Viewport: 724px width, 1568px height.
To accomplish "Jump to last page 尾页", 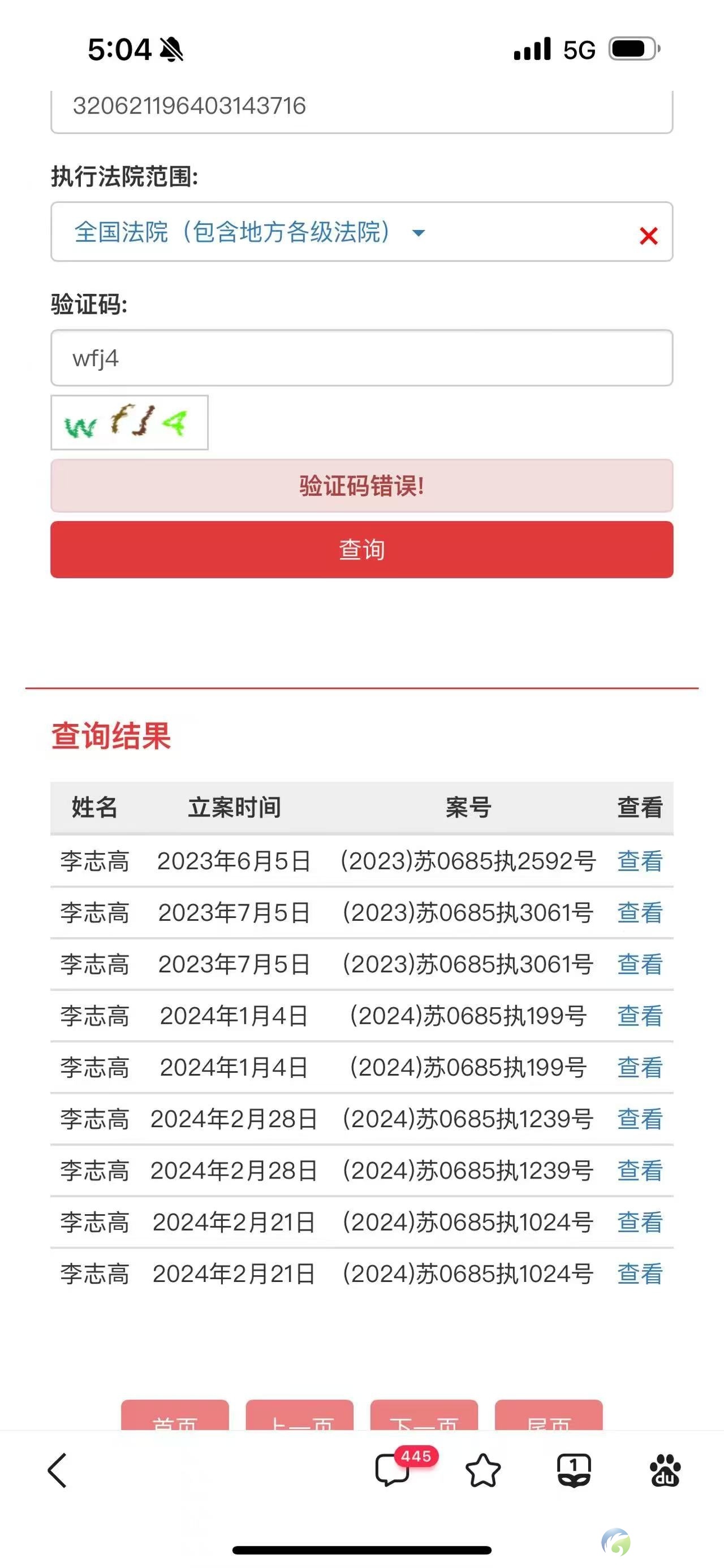I will (x=549, y=1416).
